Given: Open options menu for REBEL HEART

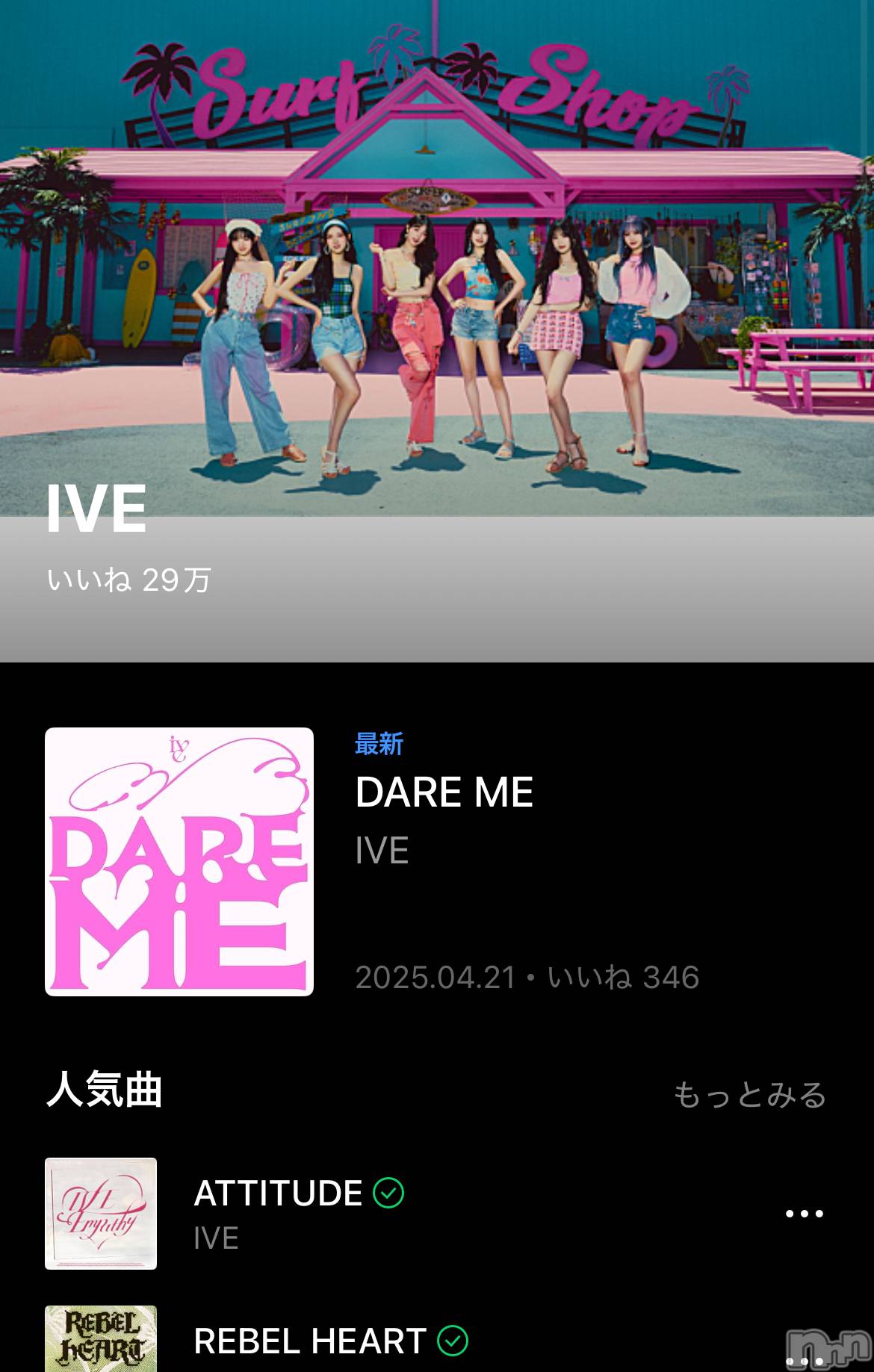Looking at the screenshot, I should (804, 1359).
